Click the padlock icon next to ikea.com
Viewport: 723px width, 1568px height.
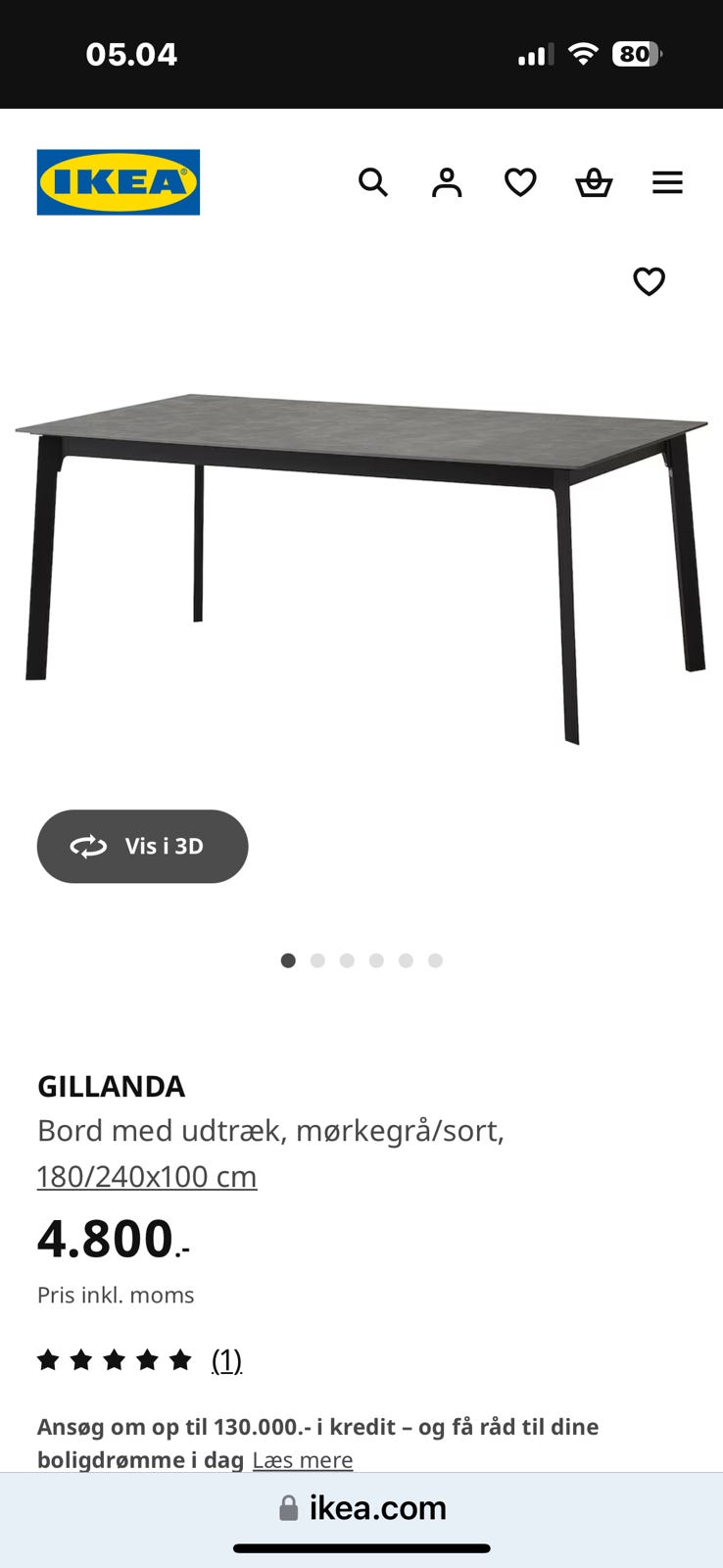[287, 1507]
